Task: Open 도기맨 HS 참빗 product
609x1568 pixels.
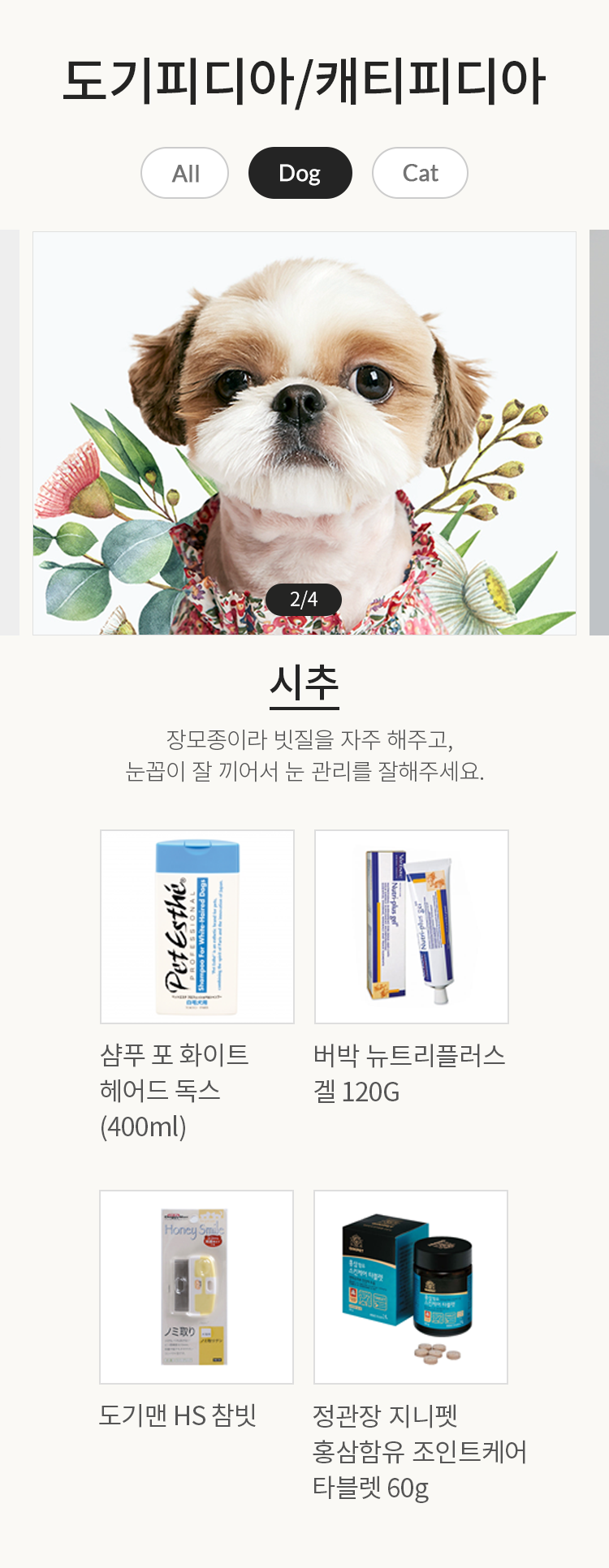Action: pyautogui.click(x=197, y=1286)
